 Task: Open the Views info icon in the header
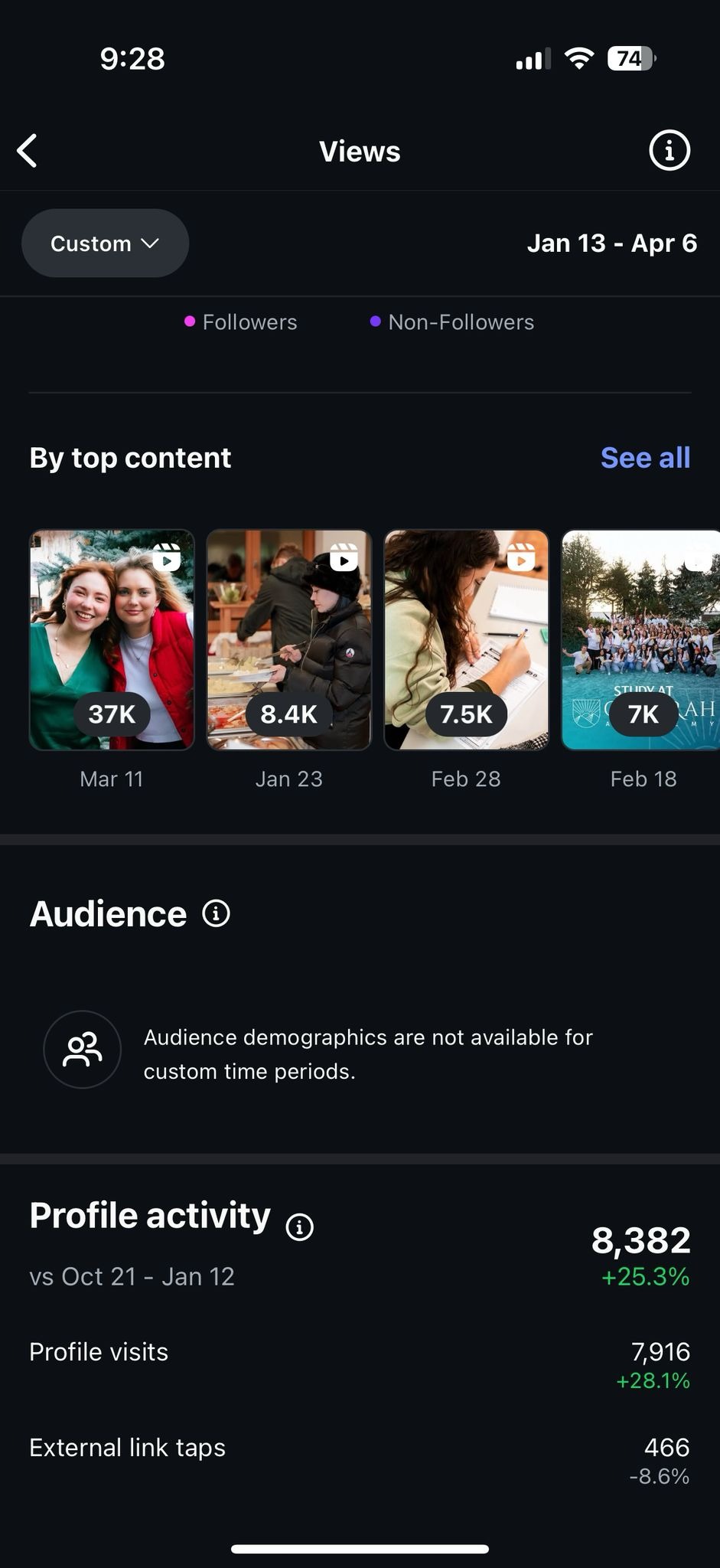[x=669, y=150]
